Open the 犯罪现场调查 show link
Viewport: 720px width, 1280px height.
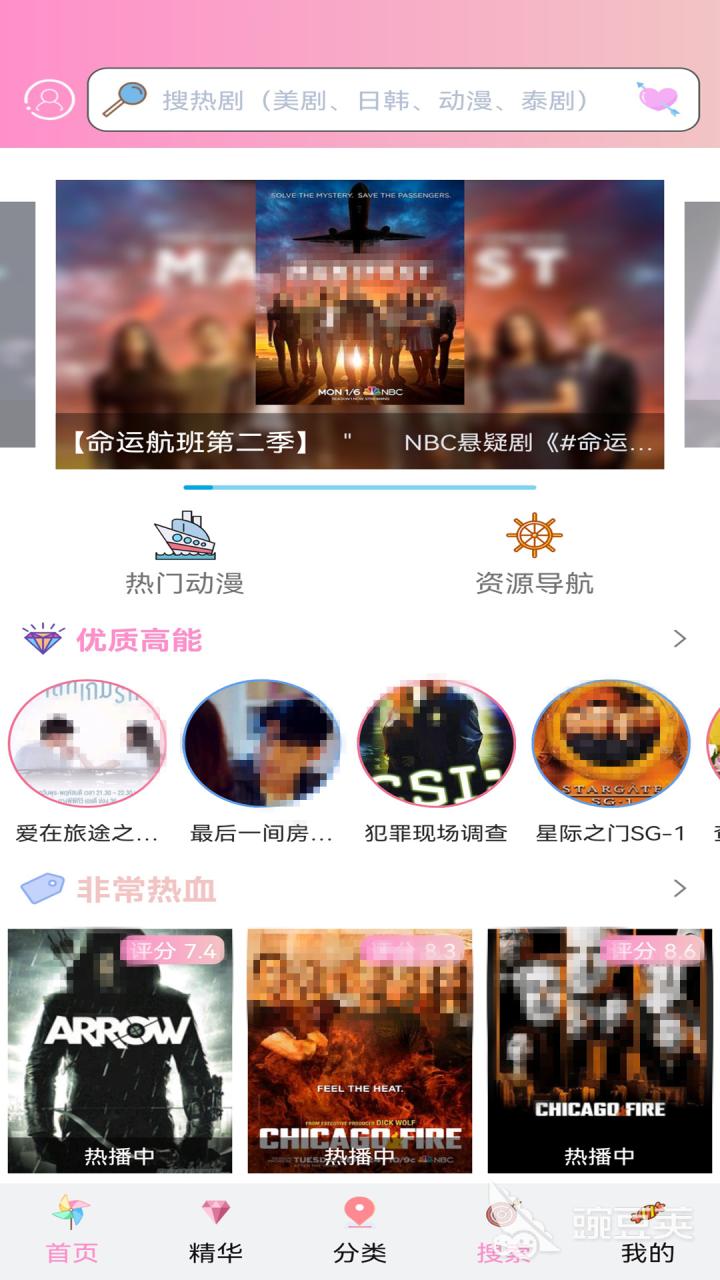click(434, 742)
